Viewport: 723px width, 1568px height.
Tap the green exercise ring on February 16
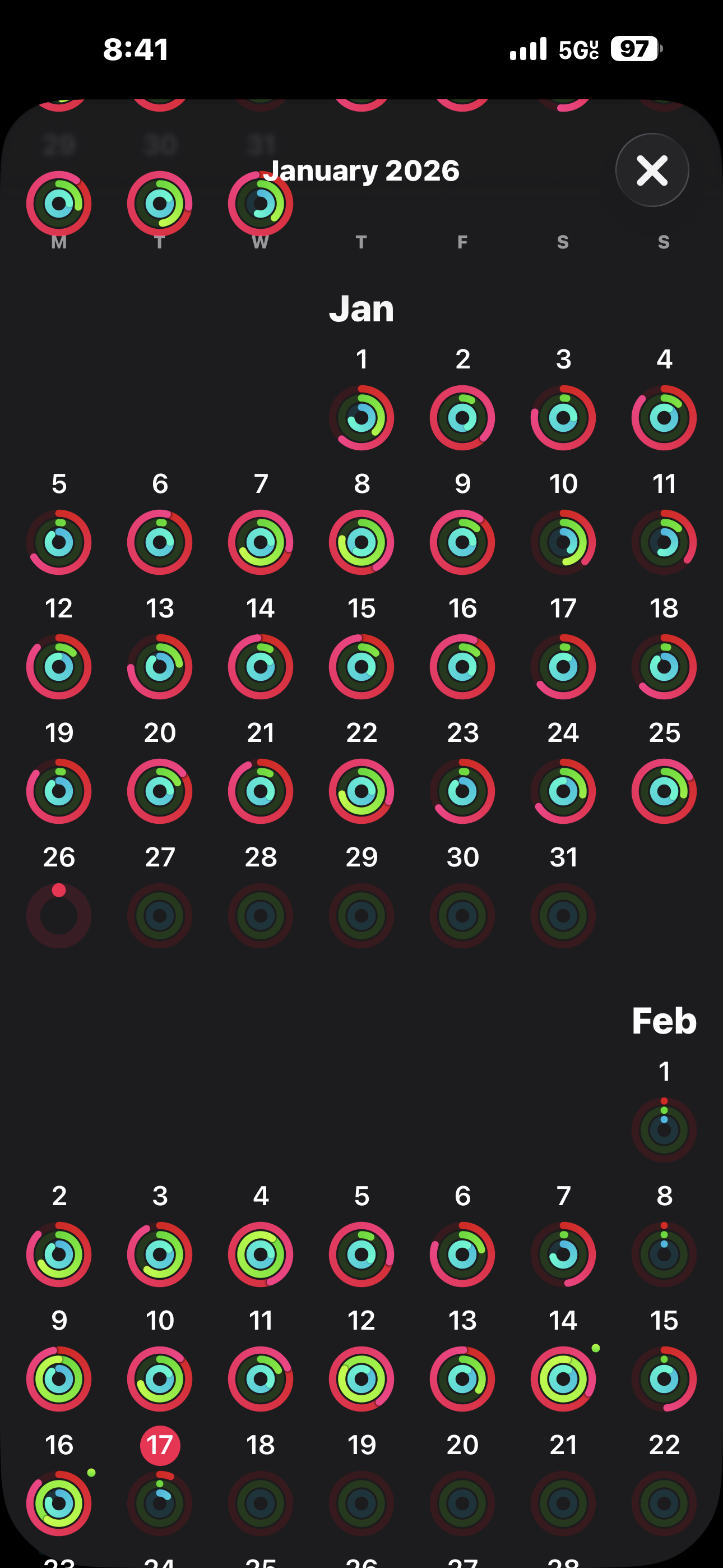tap(58, 1504)
